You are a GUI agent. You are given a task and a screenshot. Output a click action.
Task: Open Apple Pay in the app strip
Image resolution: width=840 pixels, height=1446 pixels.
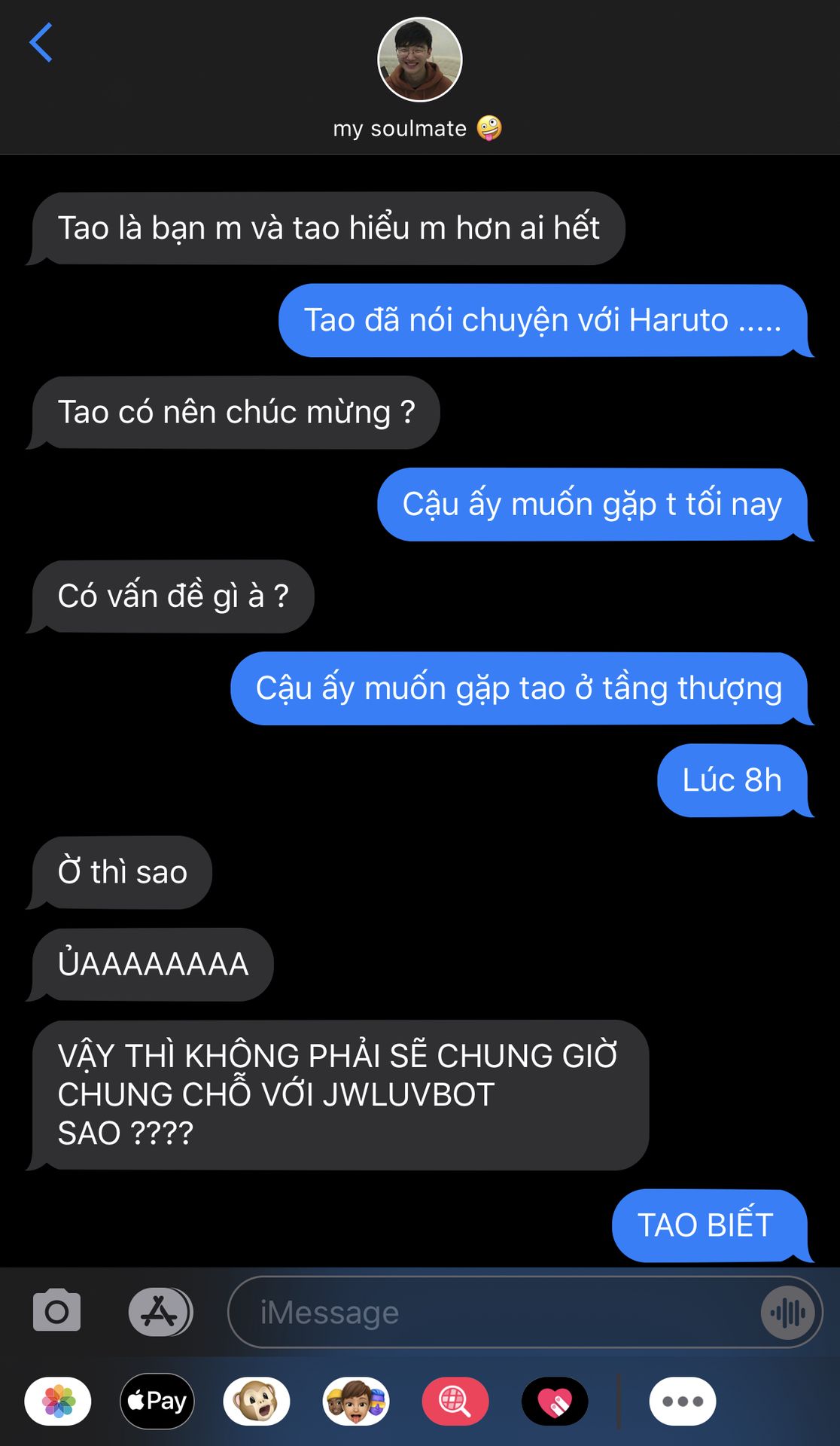[157, 1402]
